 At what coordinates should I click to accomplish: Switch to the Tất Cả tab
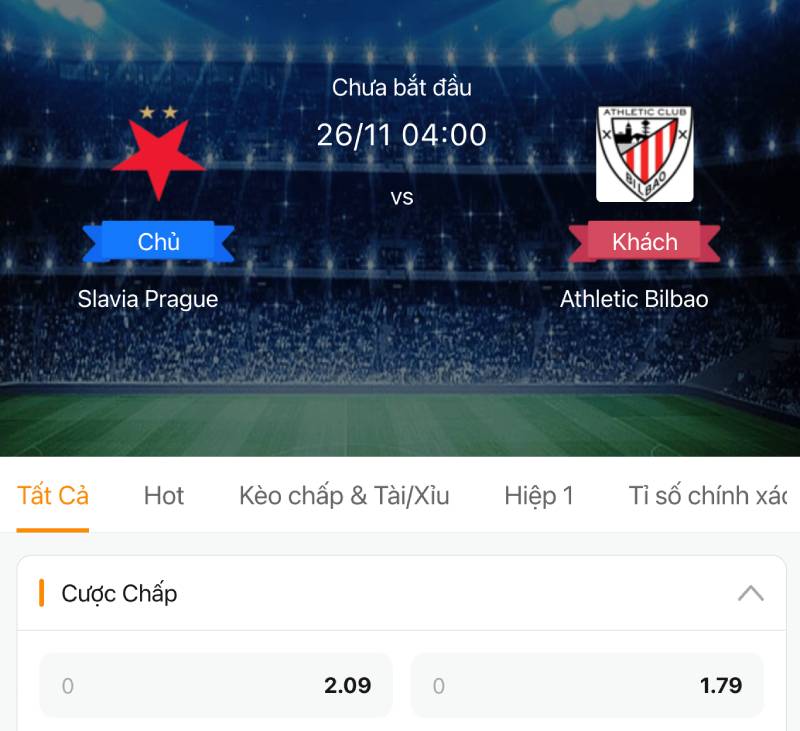(x=53, y=495)
